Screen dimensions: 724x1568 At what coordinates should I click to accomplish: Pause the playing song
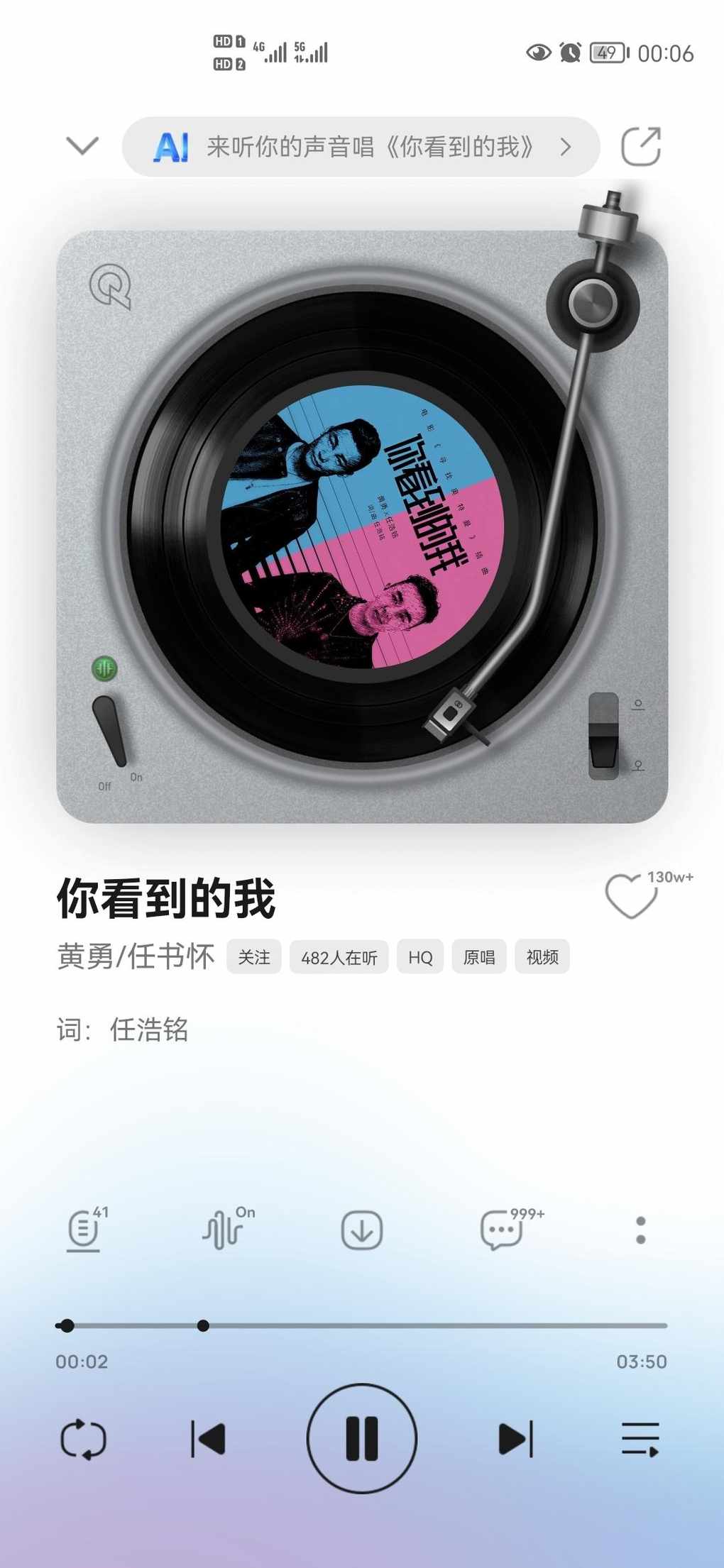[x=362, y=1438]
